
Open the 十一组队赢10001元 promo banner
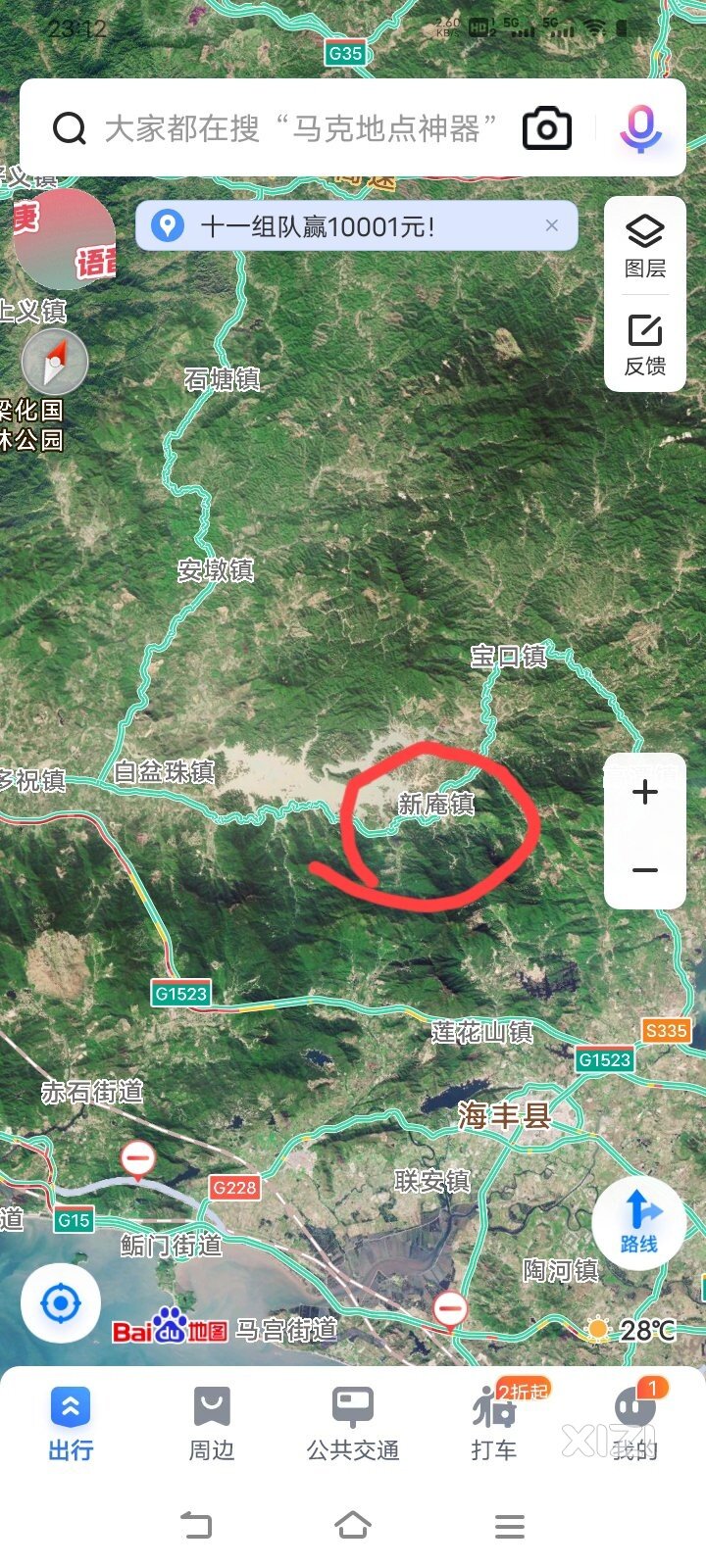click(333, 226)
